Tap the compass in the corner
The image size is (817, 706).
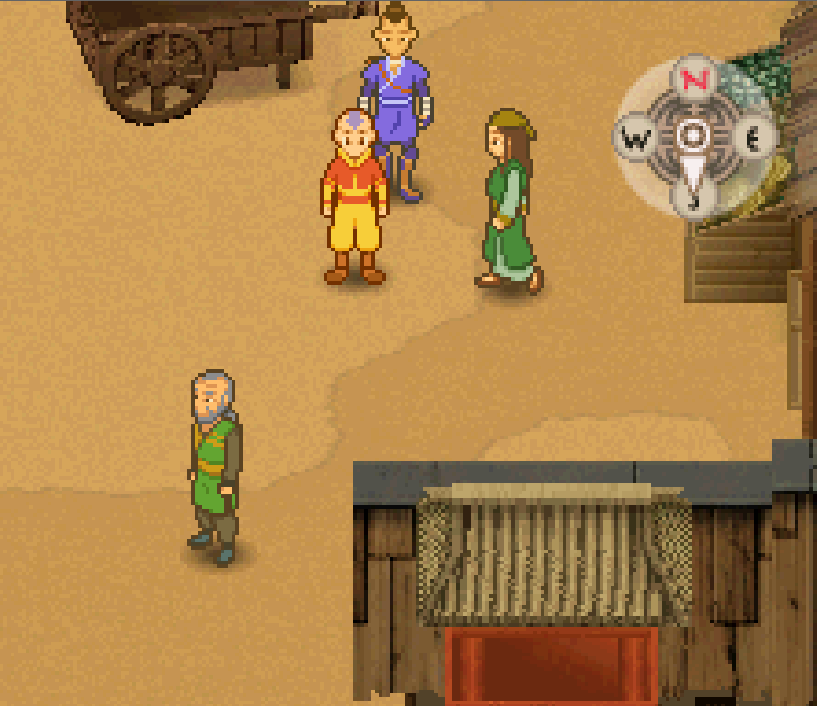pyautogui.click(x=693, y=137)
